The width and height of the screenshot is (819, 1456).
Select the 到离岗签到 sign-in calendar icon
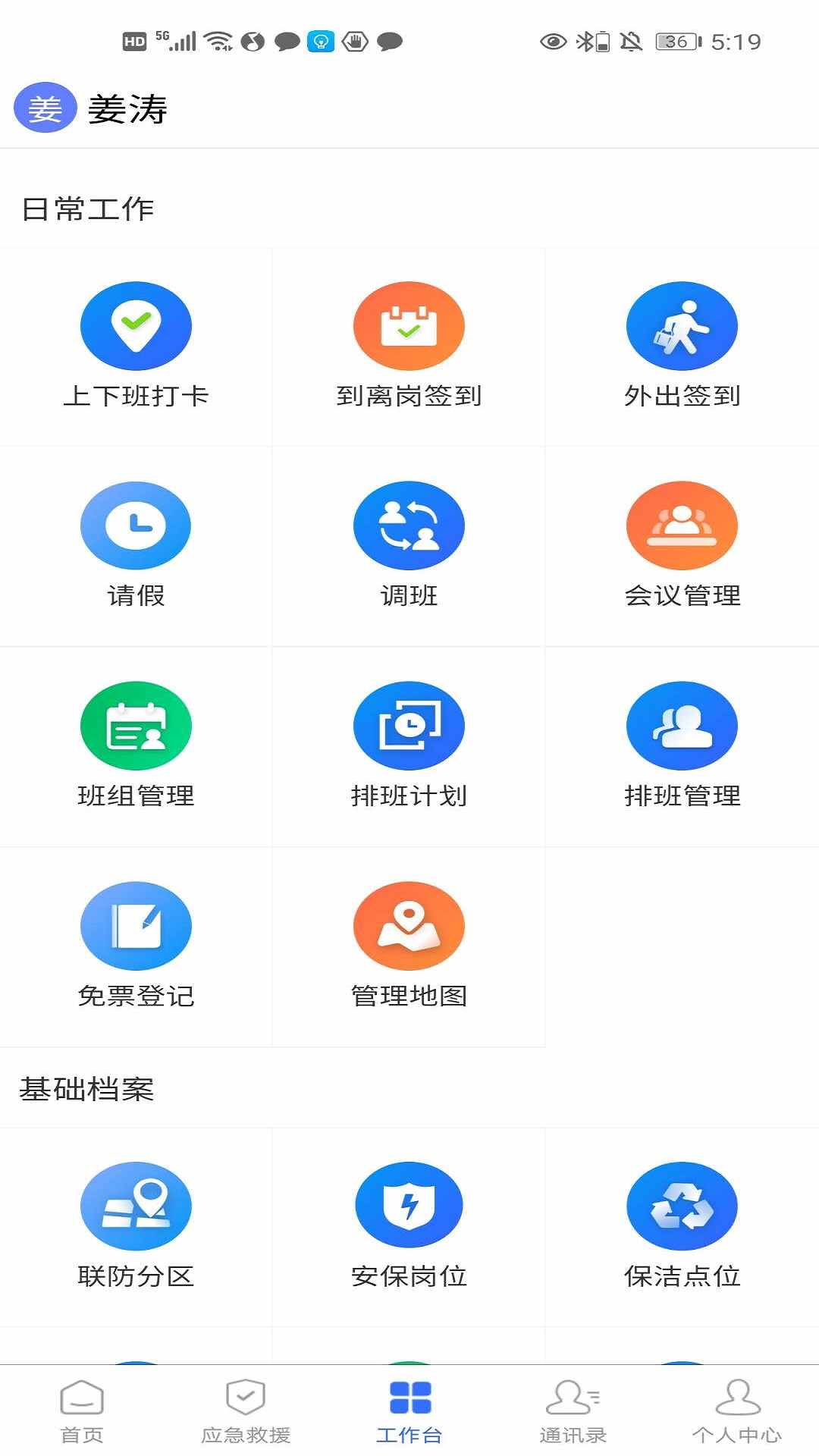pos(409,325)
